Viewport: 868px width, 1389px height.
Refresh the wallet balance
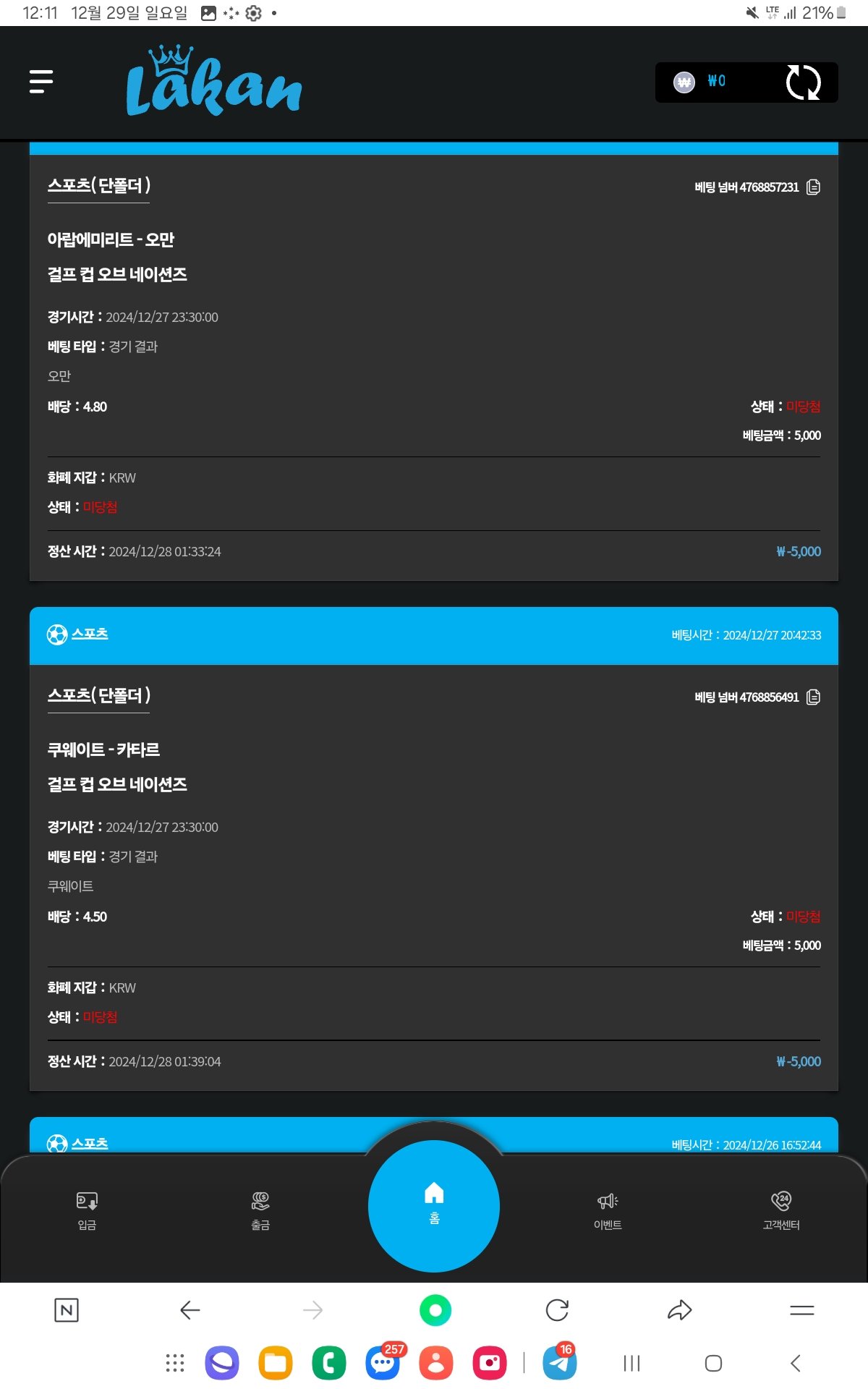(x=803, y=82)
